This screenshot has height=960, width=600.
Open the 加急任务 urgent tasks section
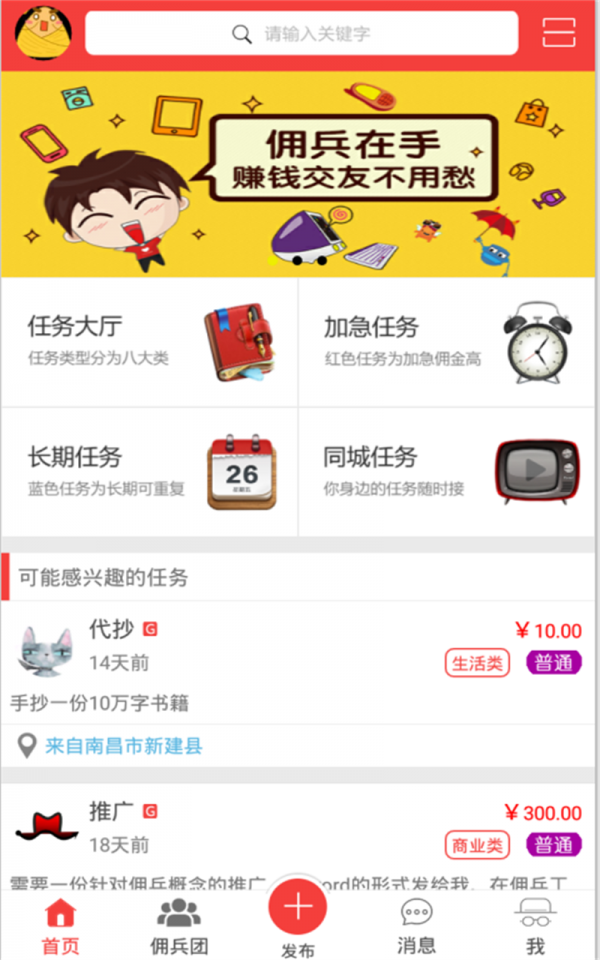coord(446,342)
